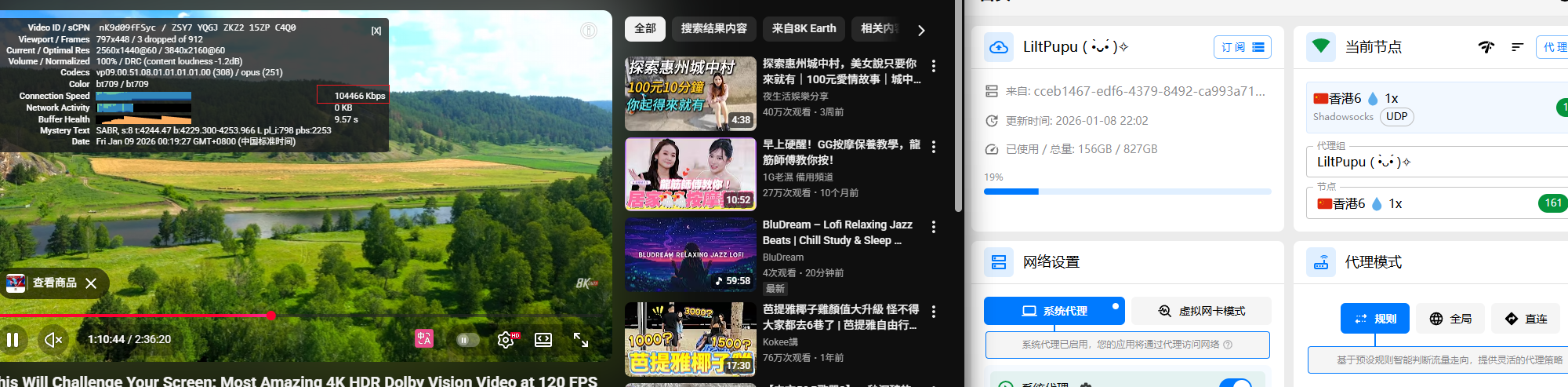Open more options for BluDream Lofi video
The image size is (1568, 387).
pos(933,227)
